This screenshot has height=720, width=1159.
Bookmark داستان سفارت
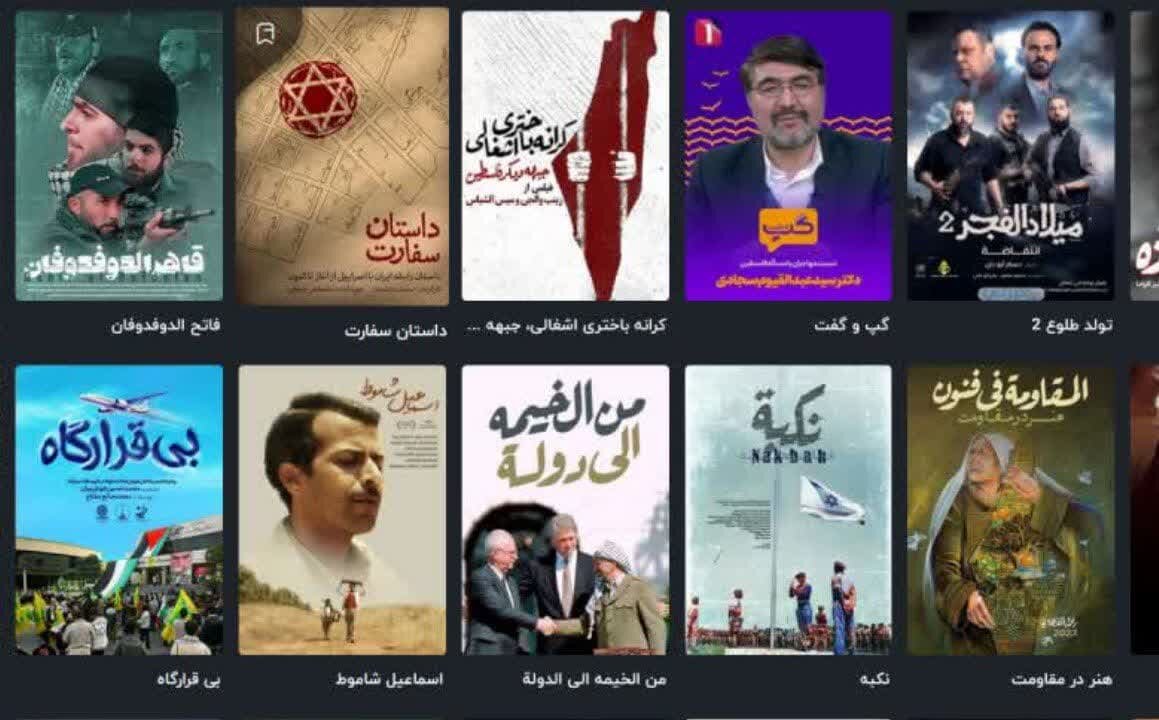tap(264, 35)
